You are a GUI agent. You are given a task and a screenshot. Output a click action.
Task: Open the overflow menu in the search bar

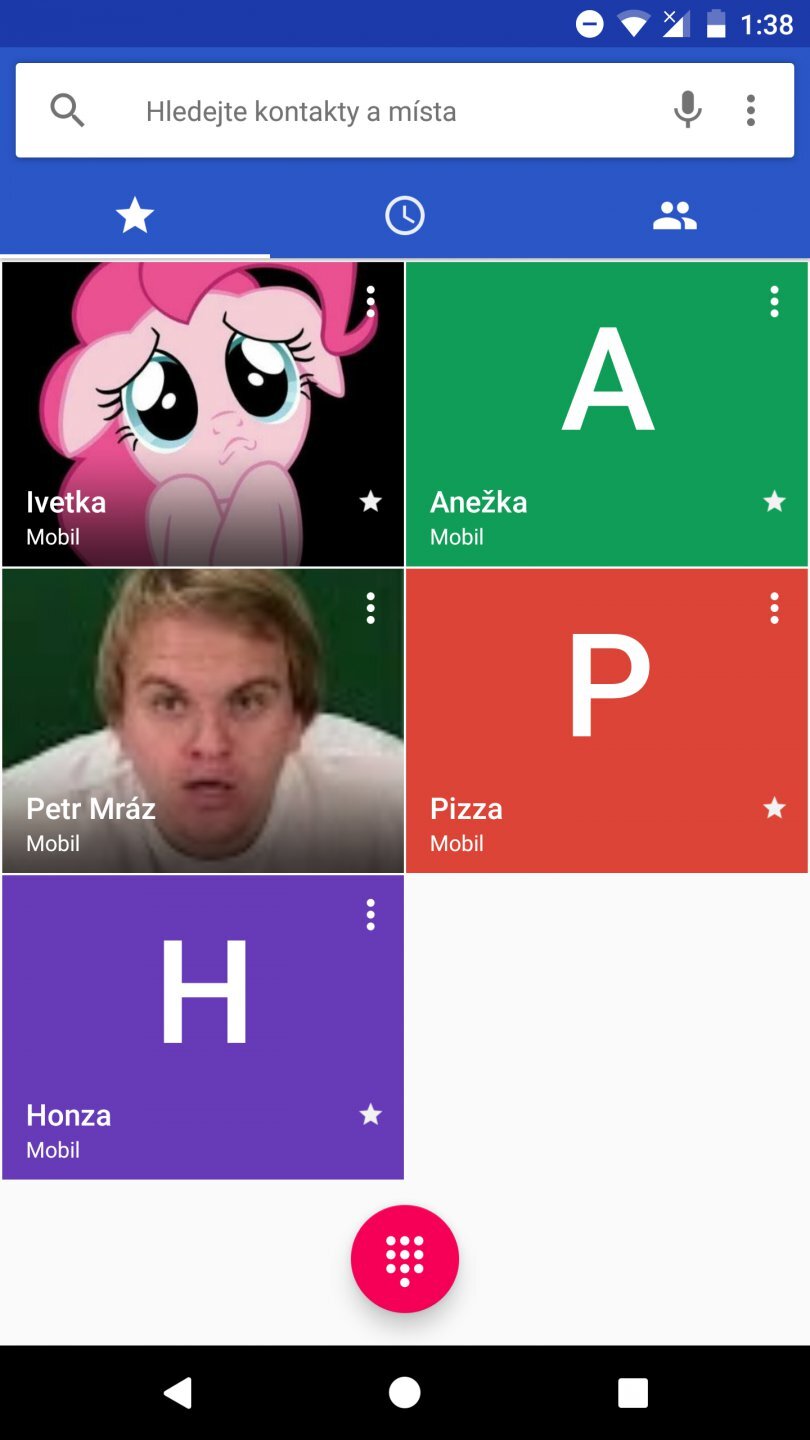pos(751,110)
